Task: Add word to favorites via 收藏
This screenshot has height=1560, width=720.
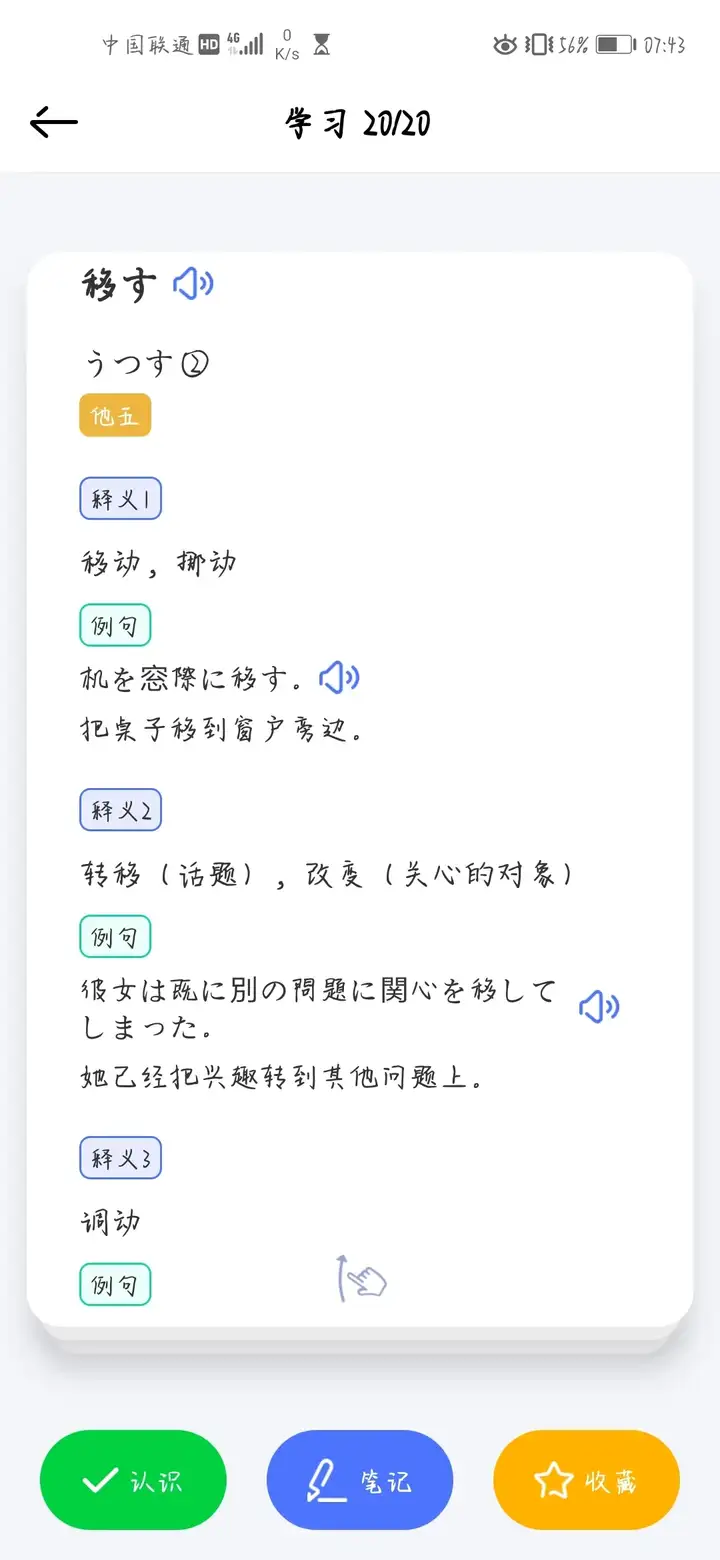Action: [x=587, y=1480]
